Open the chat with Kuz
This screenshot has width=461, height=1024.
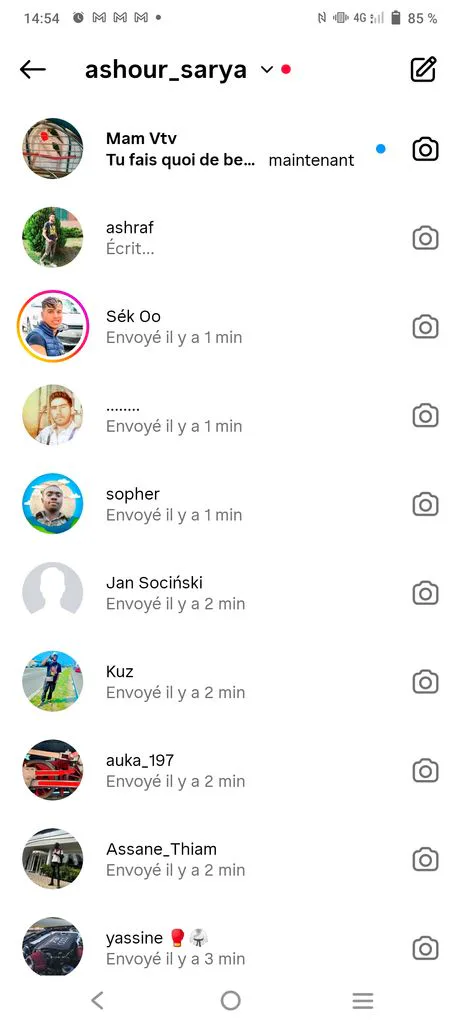point(230,682)
